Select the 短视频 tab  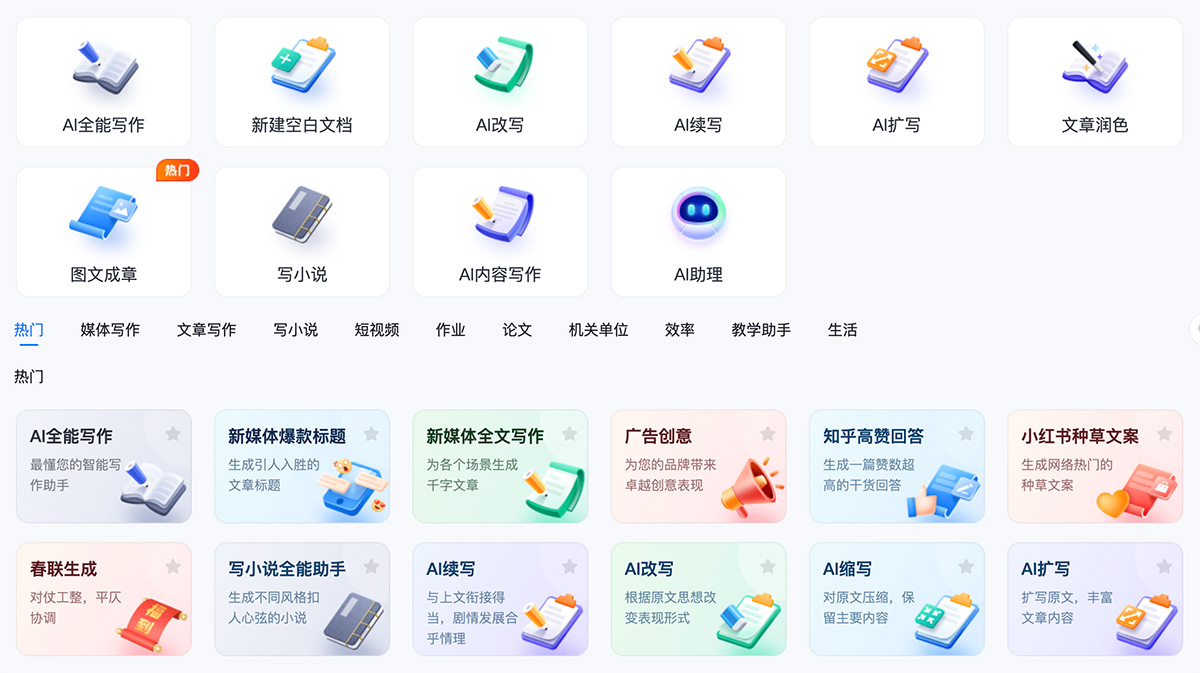[x=377, y=330]
